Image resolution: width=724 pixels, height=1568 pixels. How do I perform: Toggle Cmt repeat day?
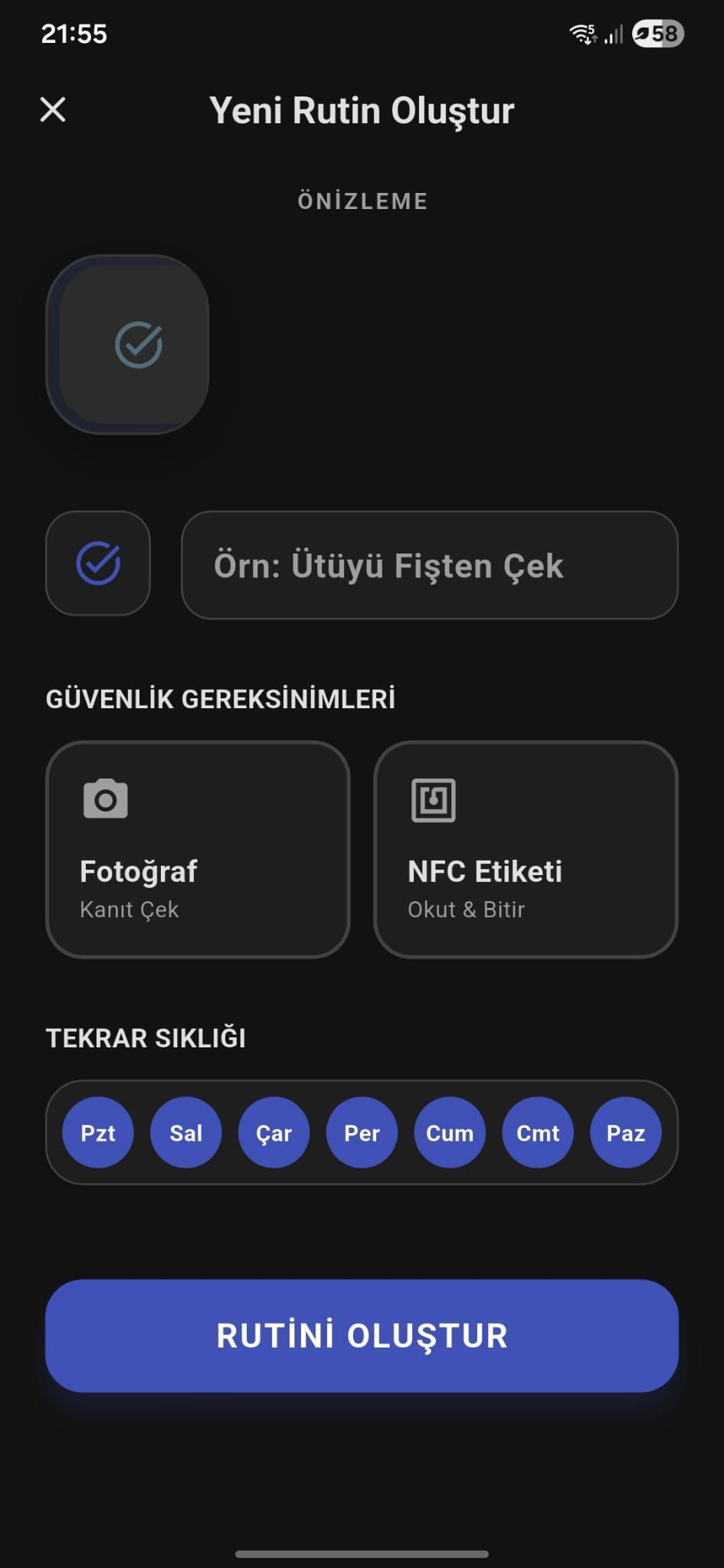[x=538, y=1133]
